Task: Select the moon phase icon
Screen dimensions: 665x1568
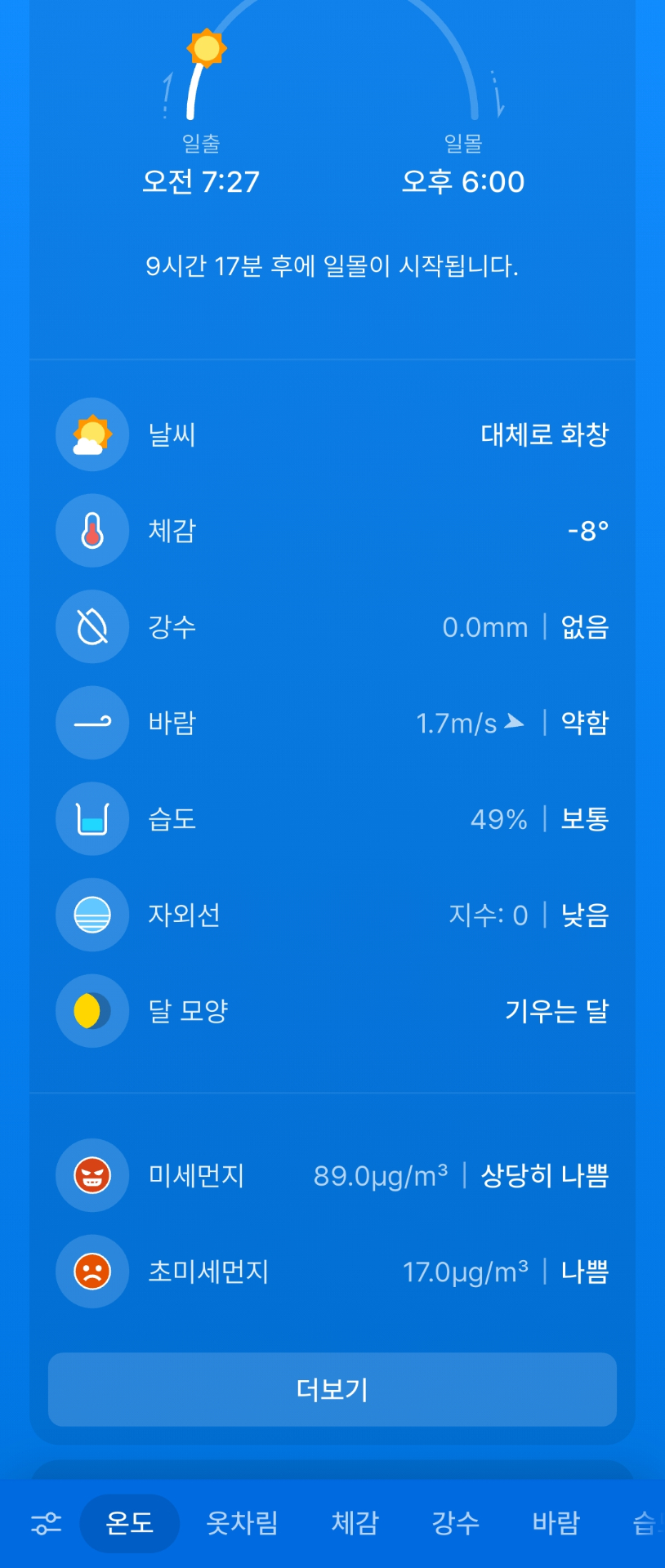Action: 91,1011
